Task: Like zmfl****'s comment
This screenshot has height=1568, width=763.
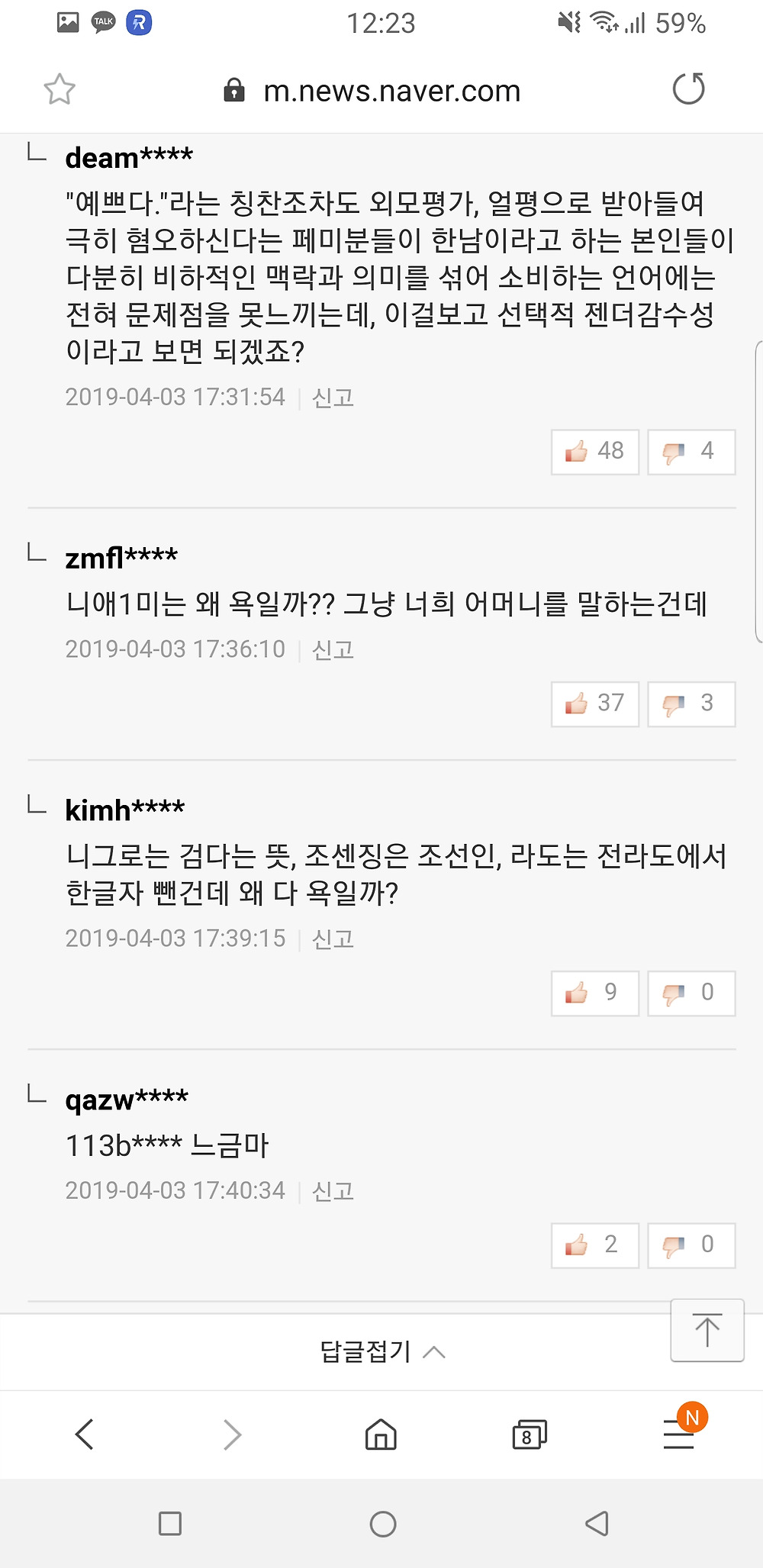Action: [x=595, y=704]
